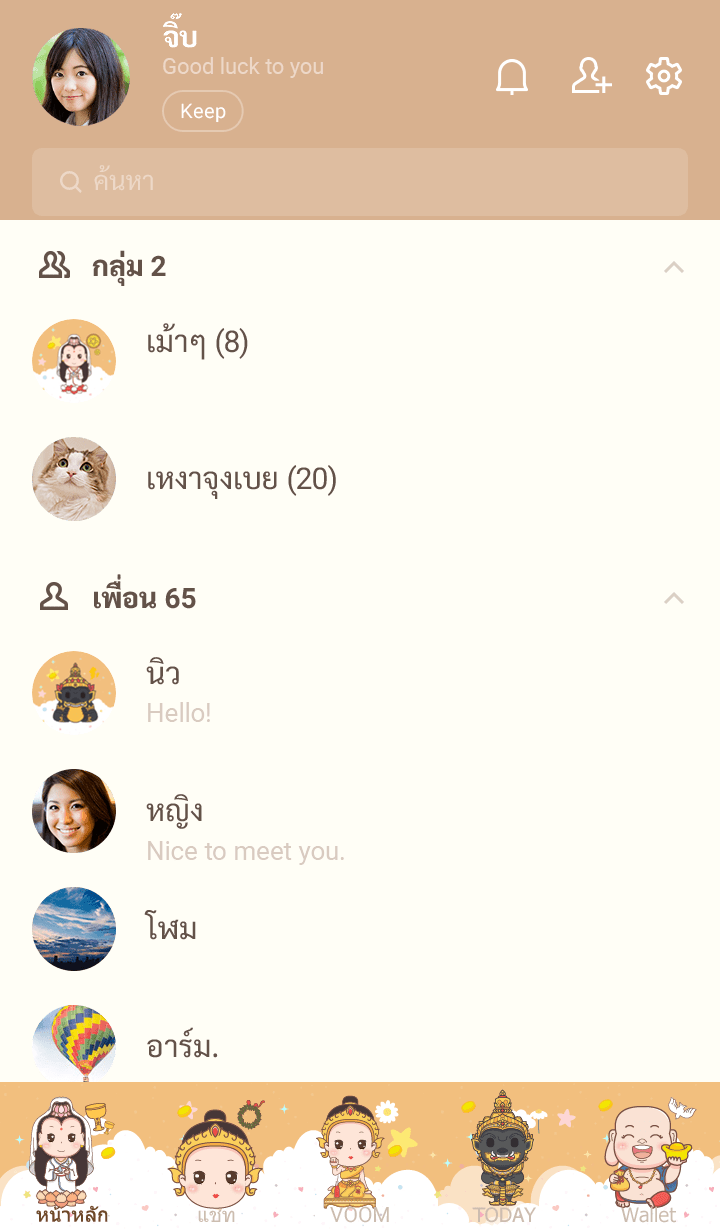720x1232 pixels.
Task: Open the group เม้าๆ (8)
Action: click(x=197, y=344)
